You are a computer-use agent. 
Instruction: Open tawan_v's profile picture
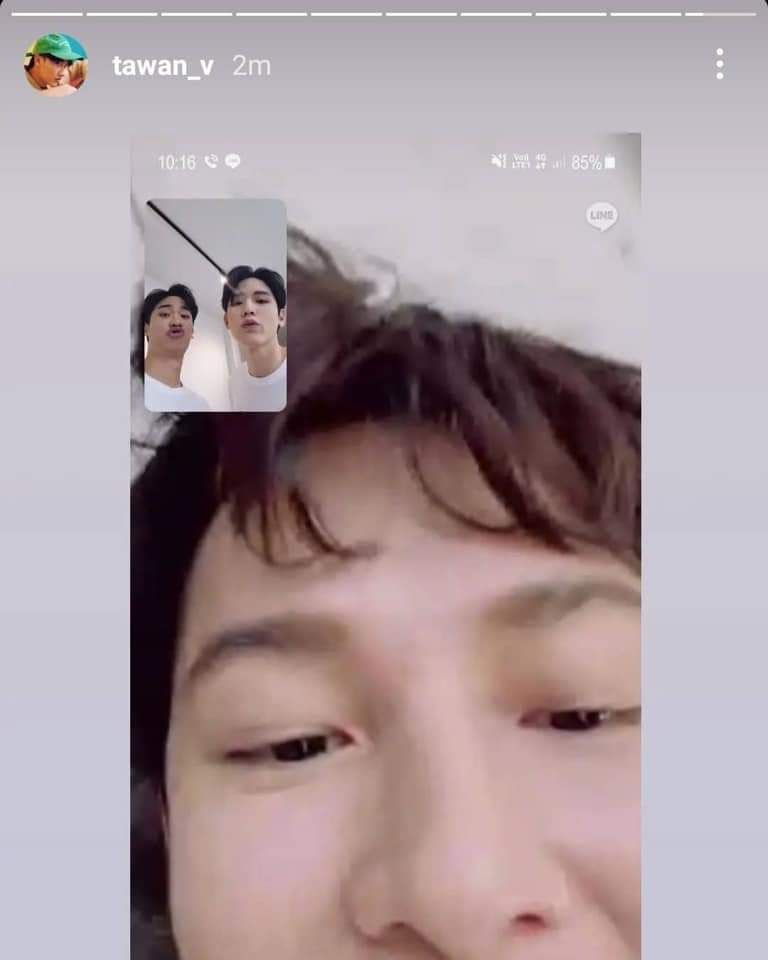pos(56,64)
